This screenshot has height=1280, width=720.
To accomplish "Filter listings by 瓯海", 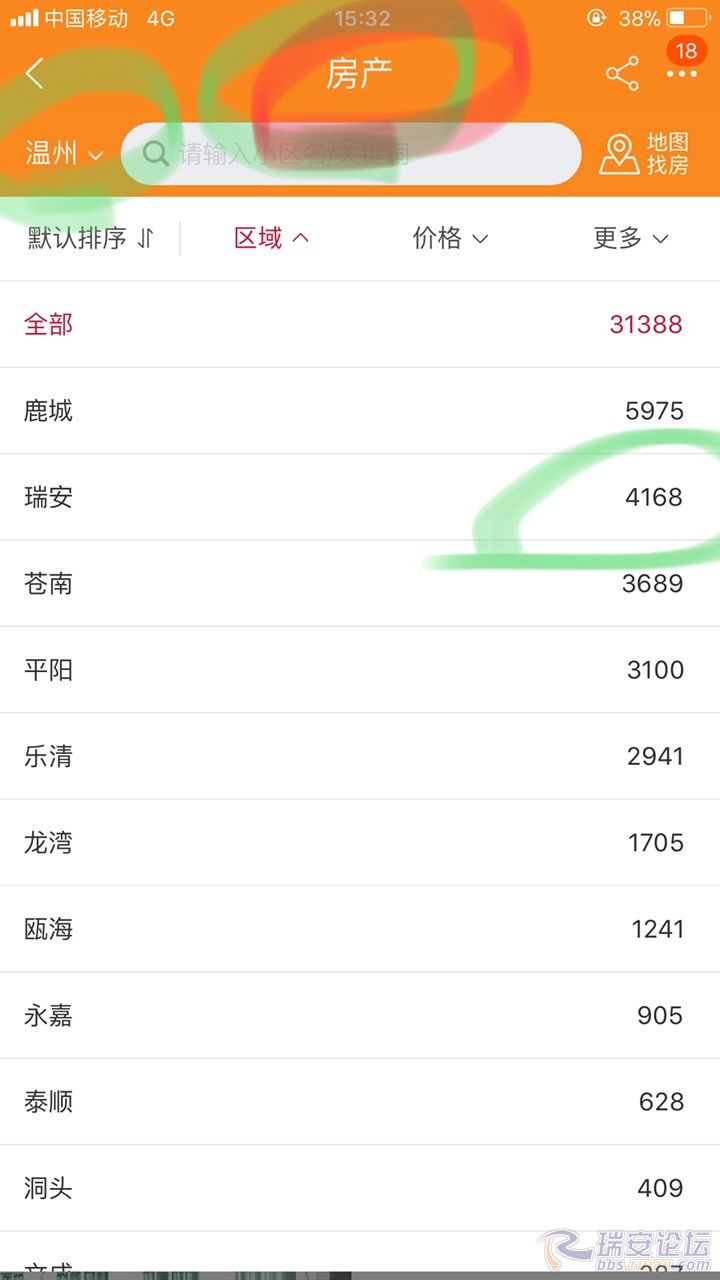I will [360, 929].
